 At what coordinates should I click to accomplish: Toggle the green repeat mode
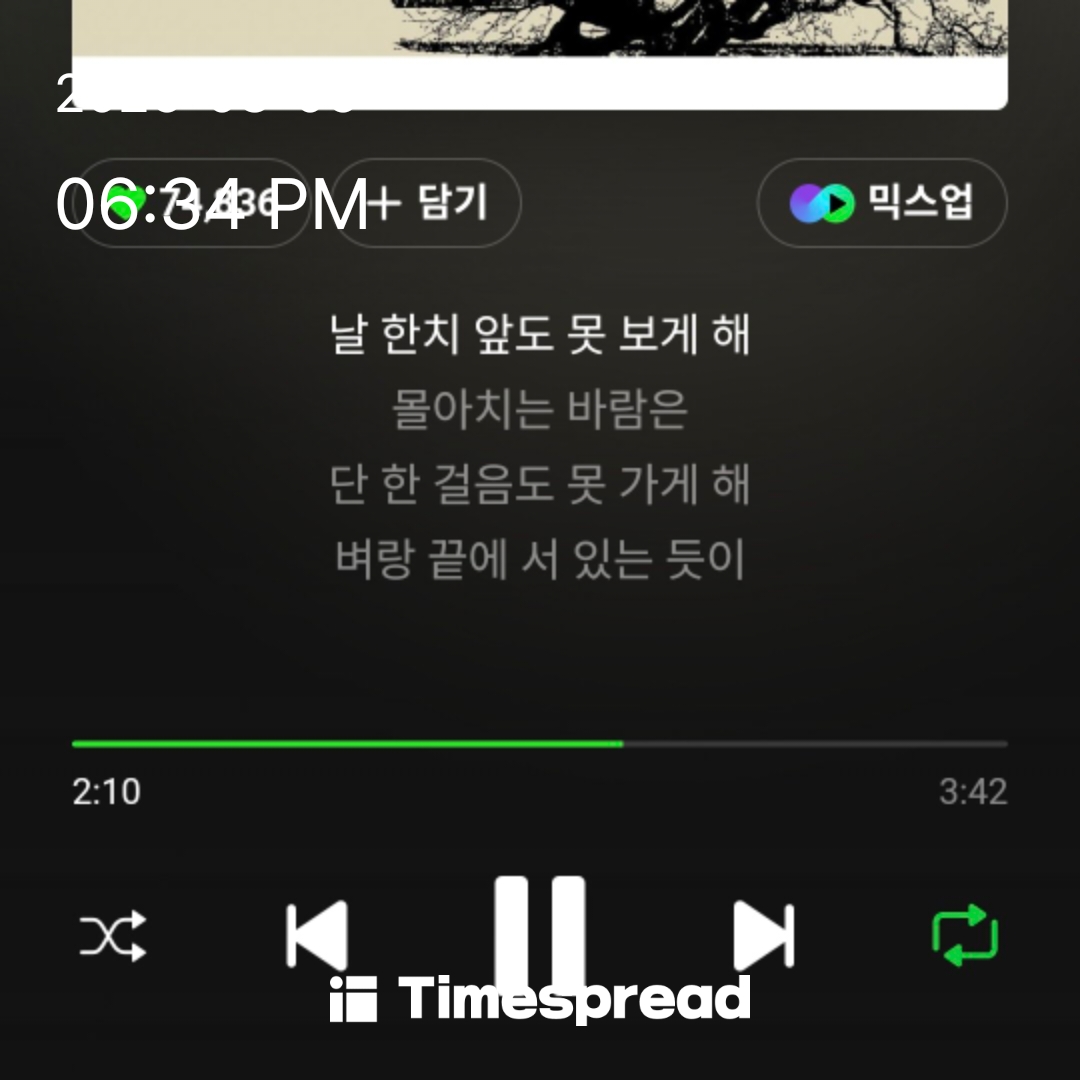(x=965, y=935)
